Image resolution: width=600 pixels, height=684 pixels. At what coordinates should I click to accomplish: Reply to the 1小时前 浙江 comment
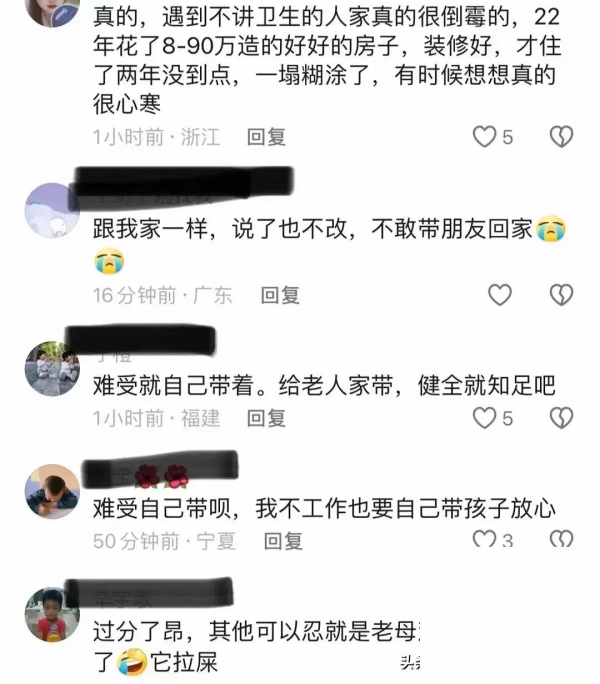click(x=265, y=137)
